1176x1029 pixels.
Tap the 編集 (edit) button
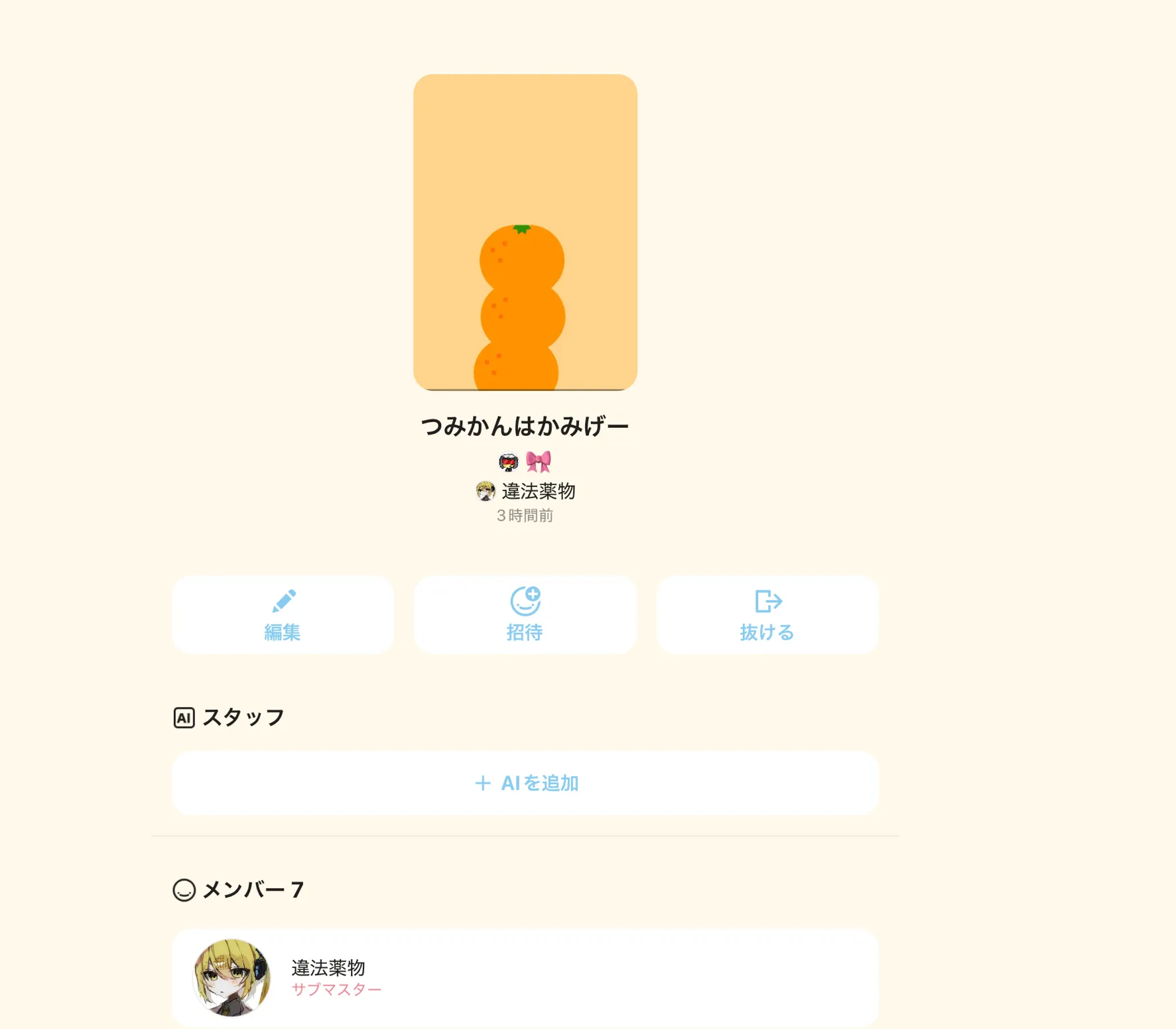click(x=283, y=614)
